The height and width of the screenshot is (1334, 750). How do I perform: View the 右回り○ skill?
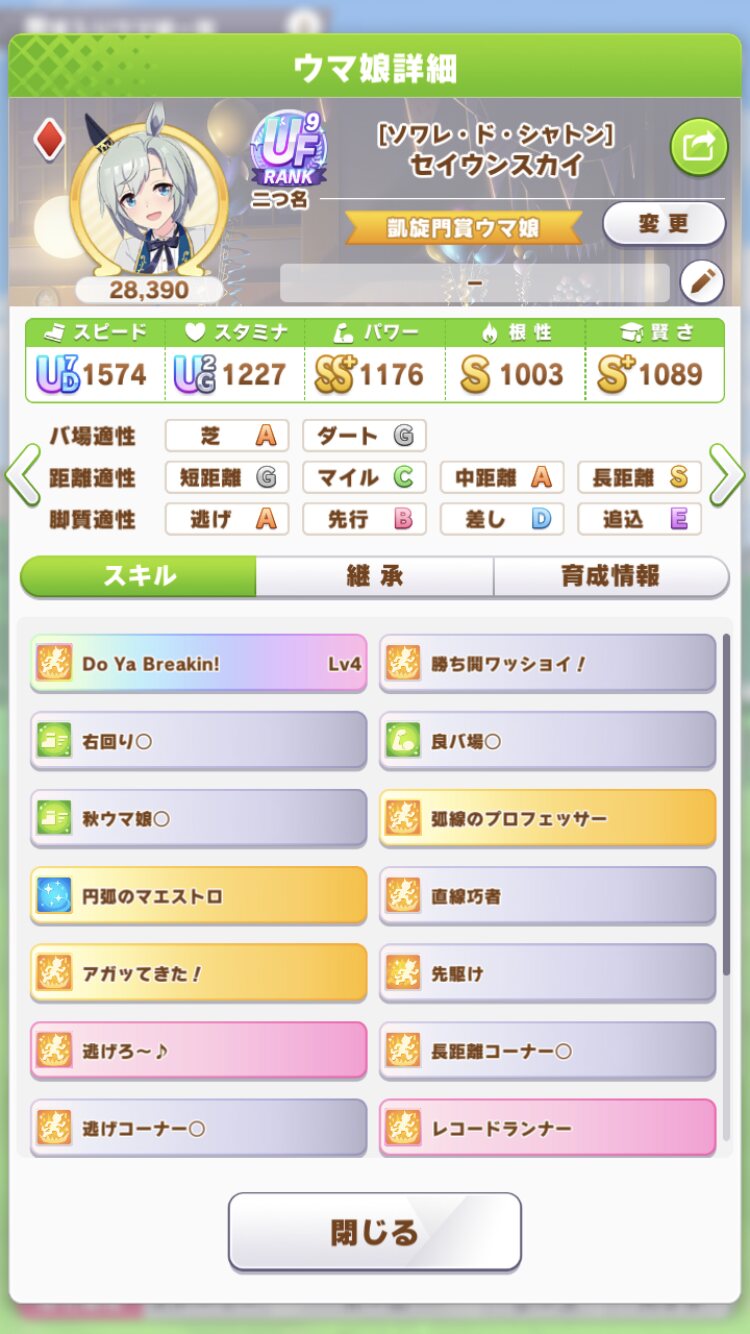(198, 741)
